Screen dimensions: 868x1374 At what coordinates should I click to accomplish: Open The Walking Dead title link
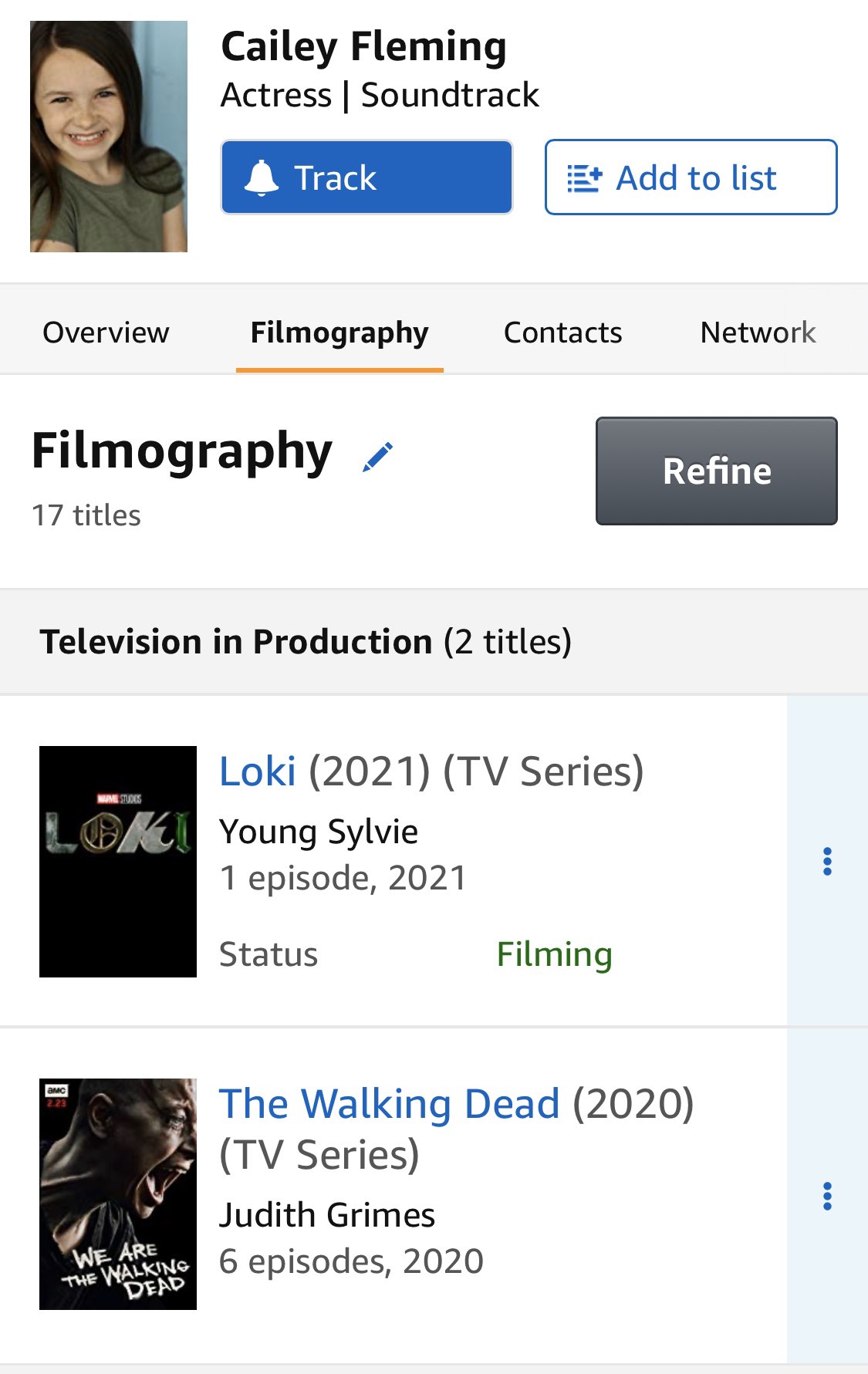(389, 1103)
